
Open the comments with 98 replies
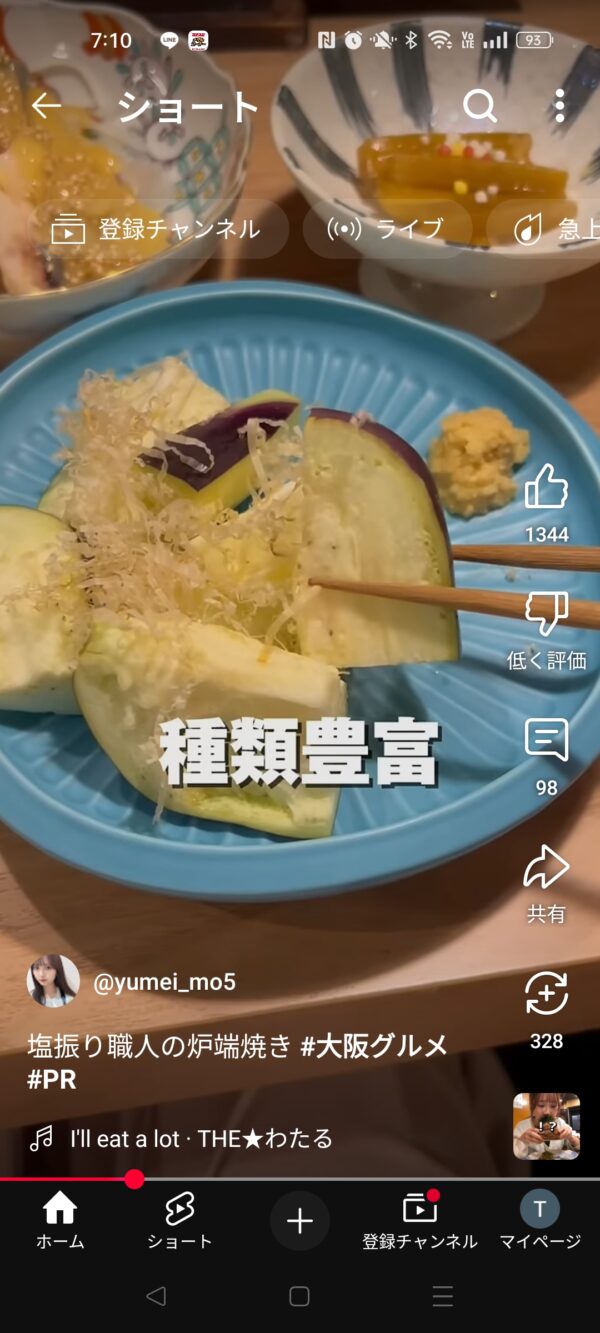[546, 741]
